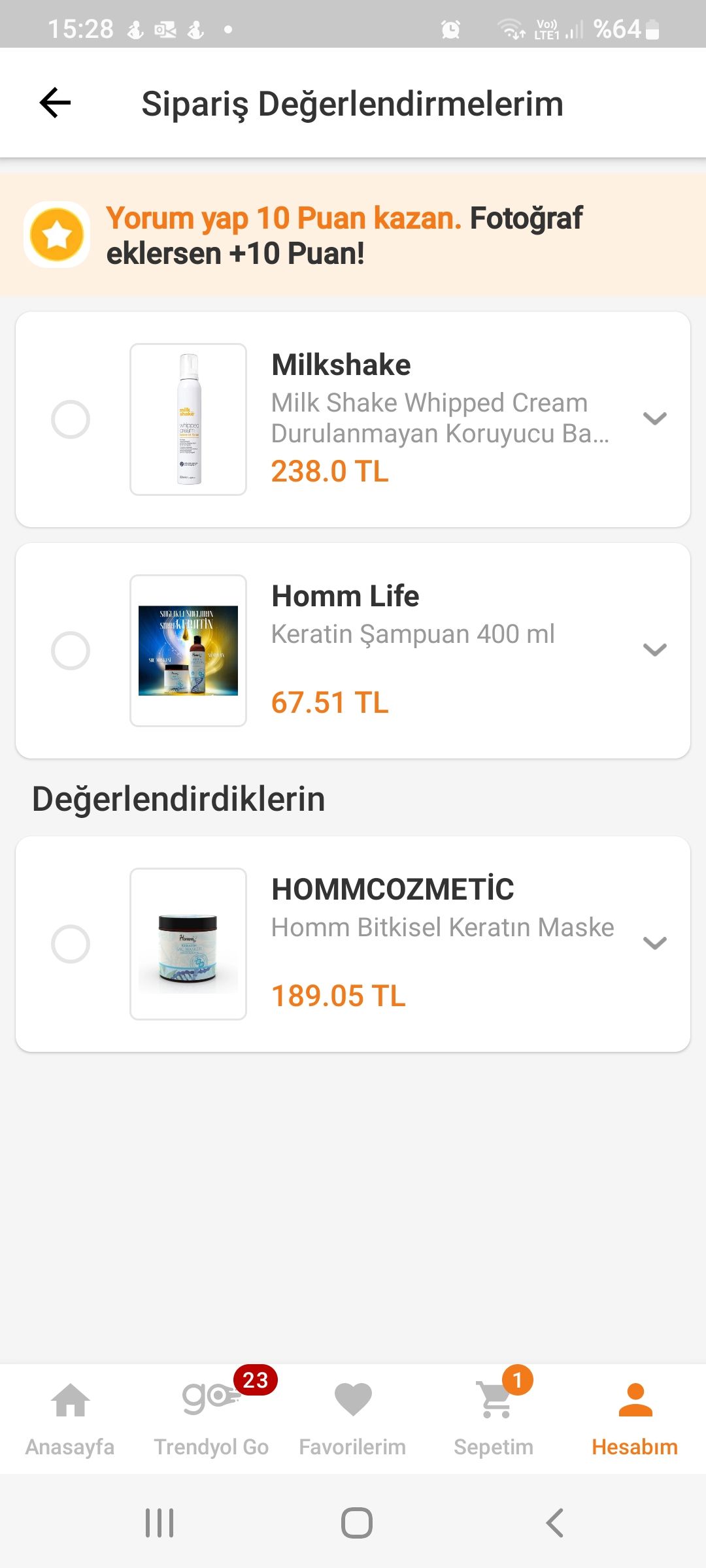This screenshot has width=706, height=1568.
Task: Select the Milkshake product radio button
Action: (71, 419)
